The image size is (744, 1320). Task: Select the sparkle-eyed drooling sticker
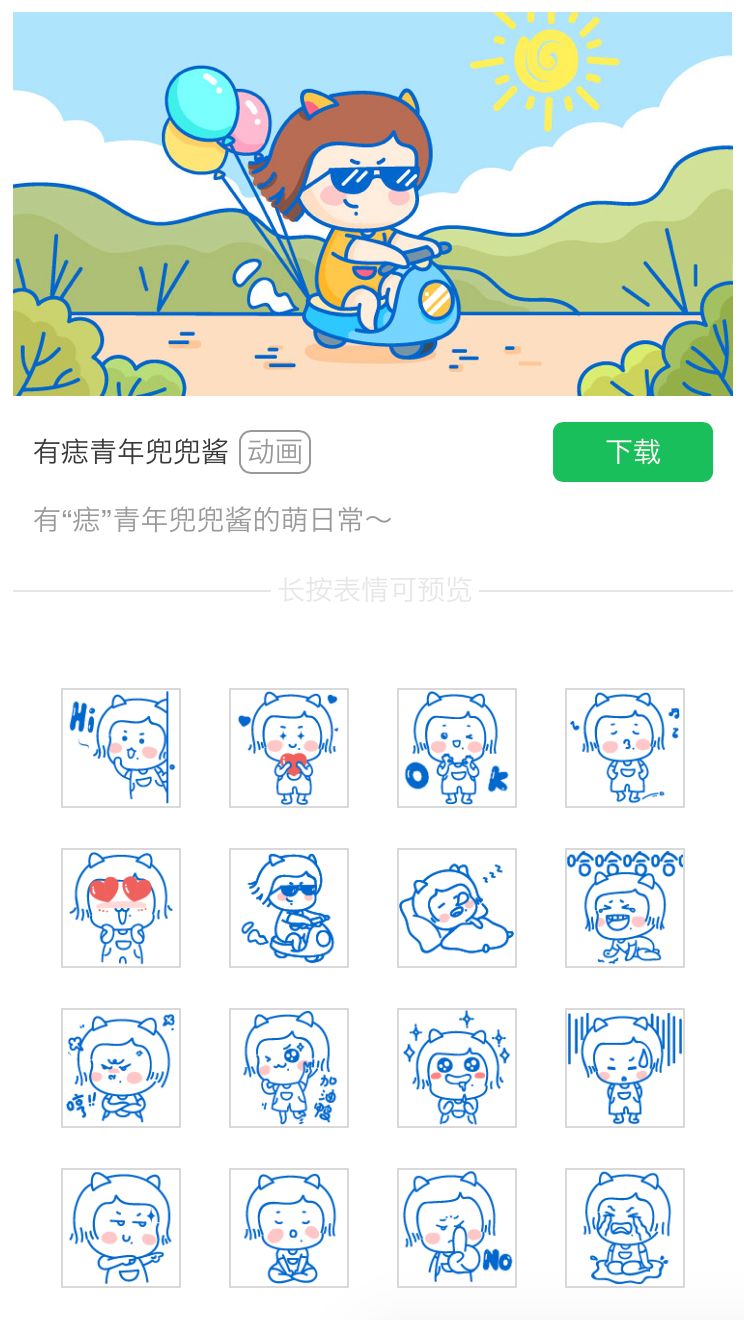tap(456, 1067)
